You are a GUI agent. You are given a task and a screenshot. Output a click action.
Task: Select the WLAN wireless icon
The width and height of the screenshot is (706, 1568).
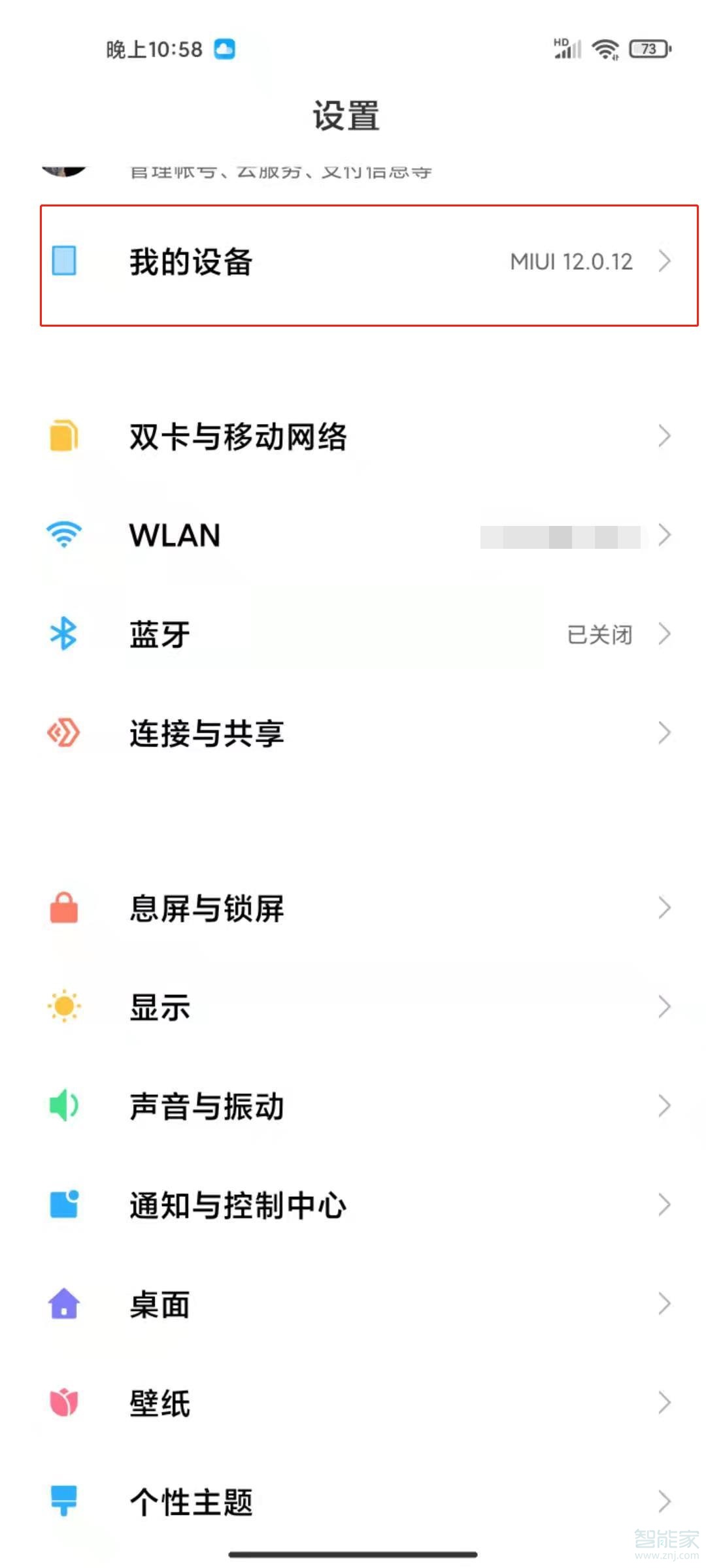[63, 536]
